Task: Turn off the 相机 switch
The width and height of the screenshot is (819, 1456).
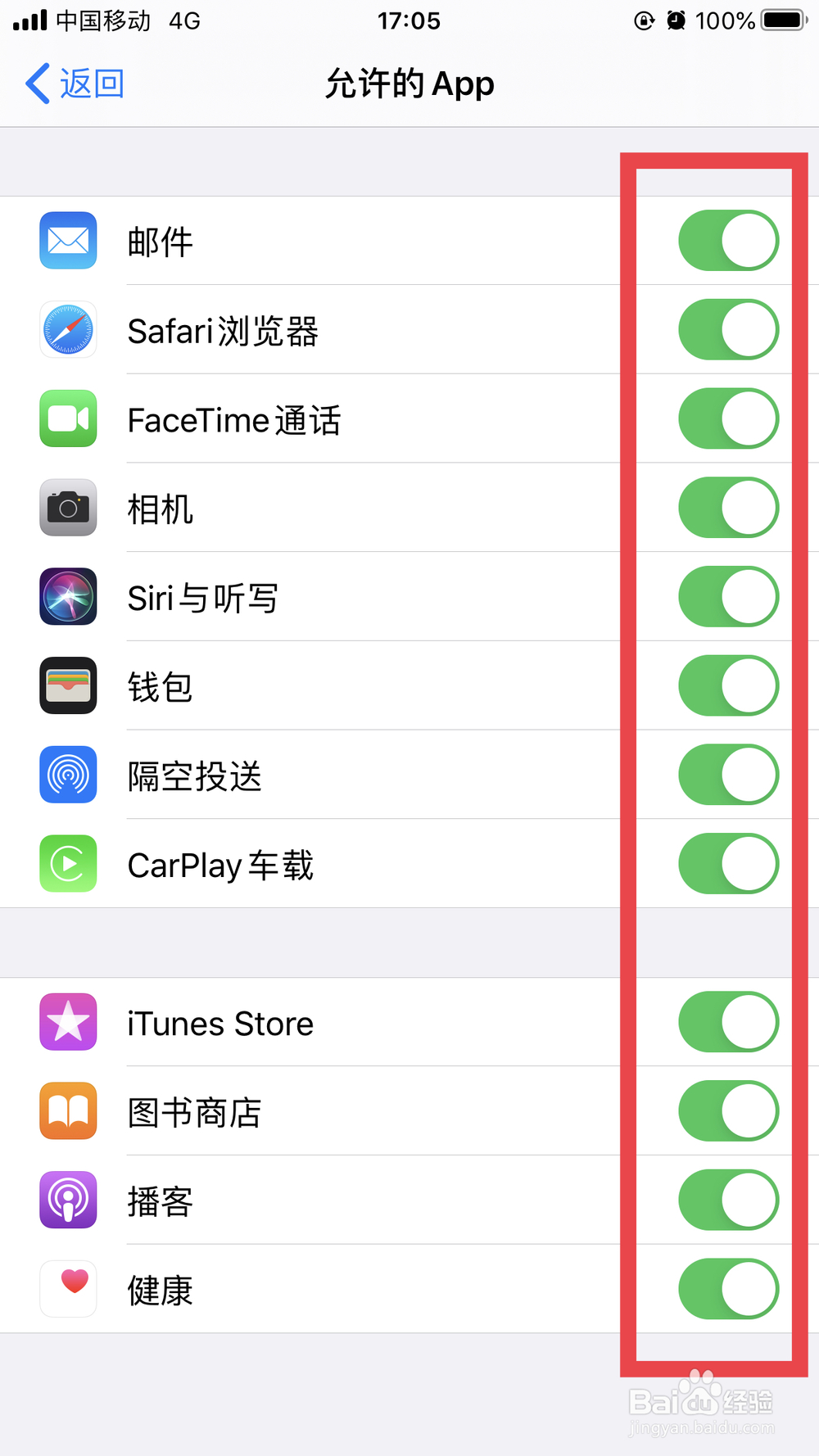Action: pyautogui.click(x=728, y=508)
